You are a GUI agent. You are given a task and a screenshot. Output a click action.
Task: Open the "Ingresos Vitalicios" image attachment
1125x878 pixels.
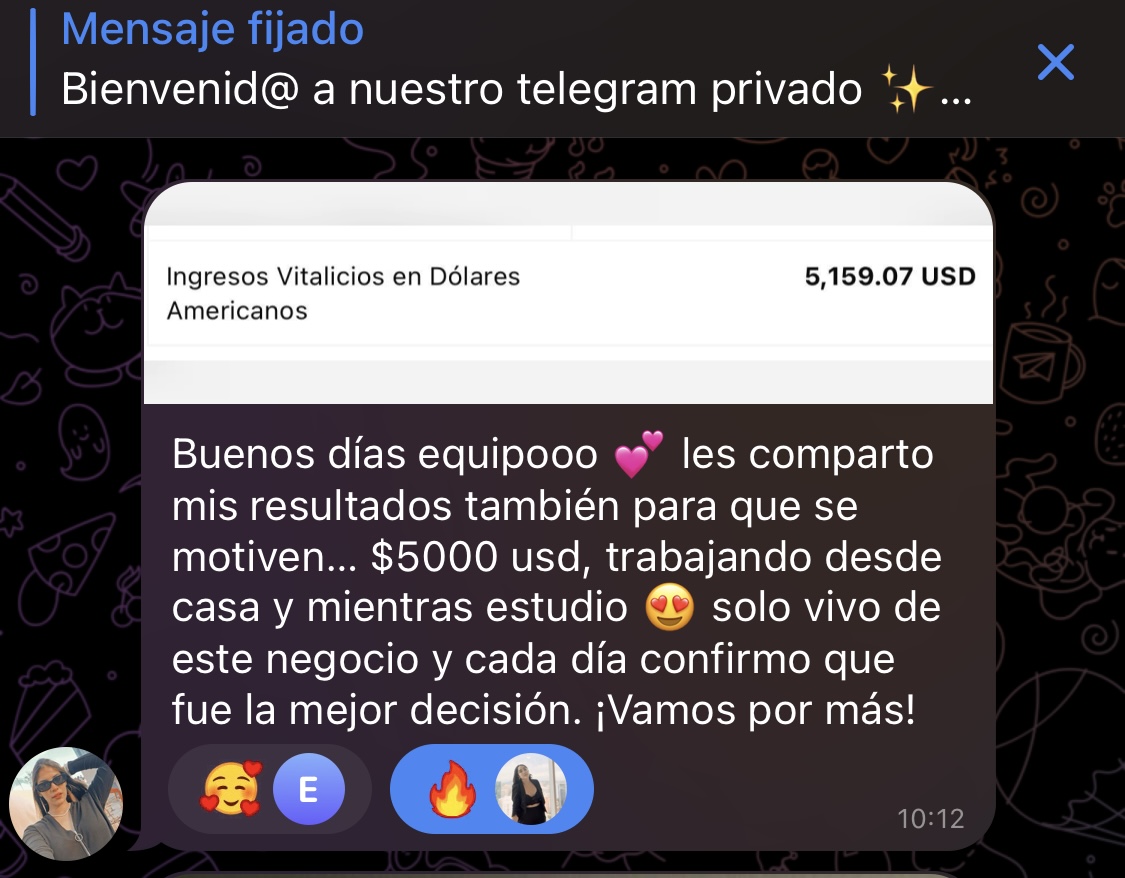tap(568, 293)
